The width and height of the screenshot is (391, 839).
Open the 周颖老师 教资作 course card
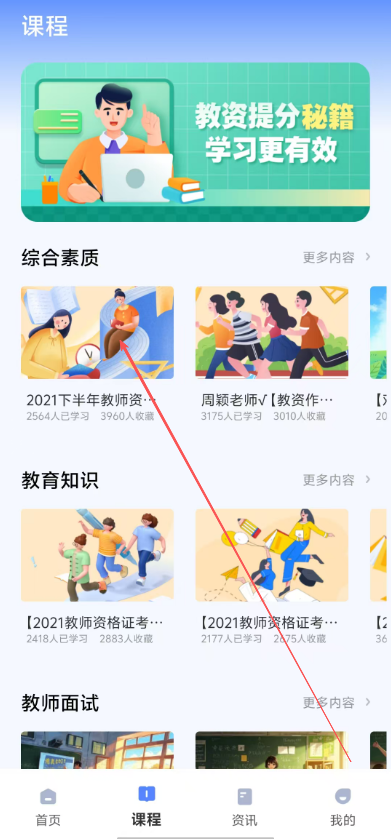[x=272, y=354]
